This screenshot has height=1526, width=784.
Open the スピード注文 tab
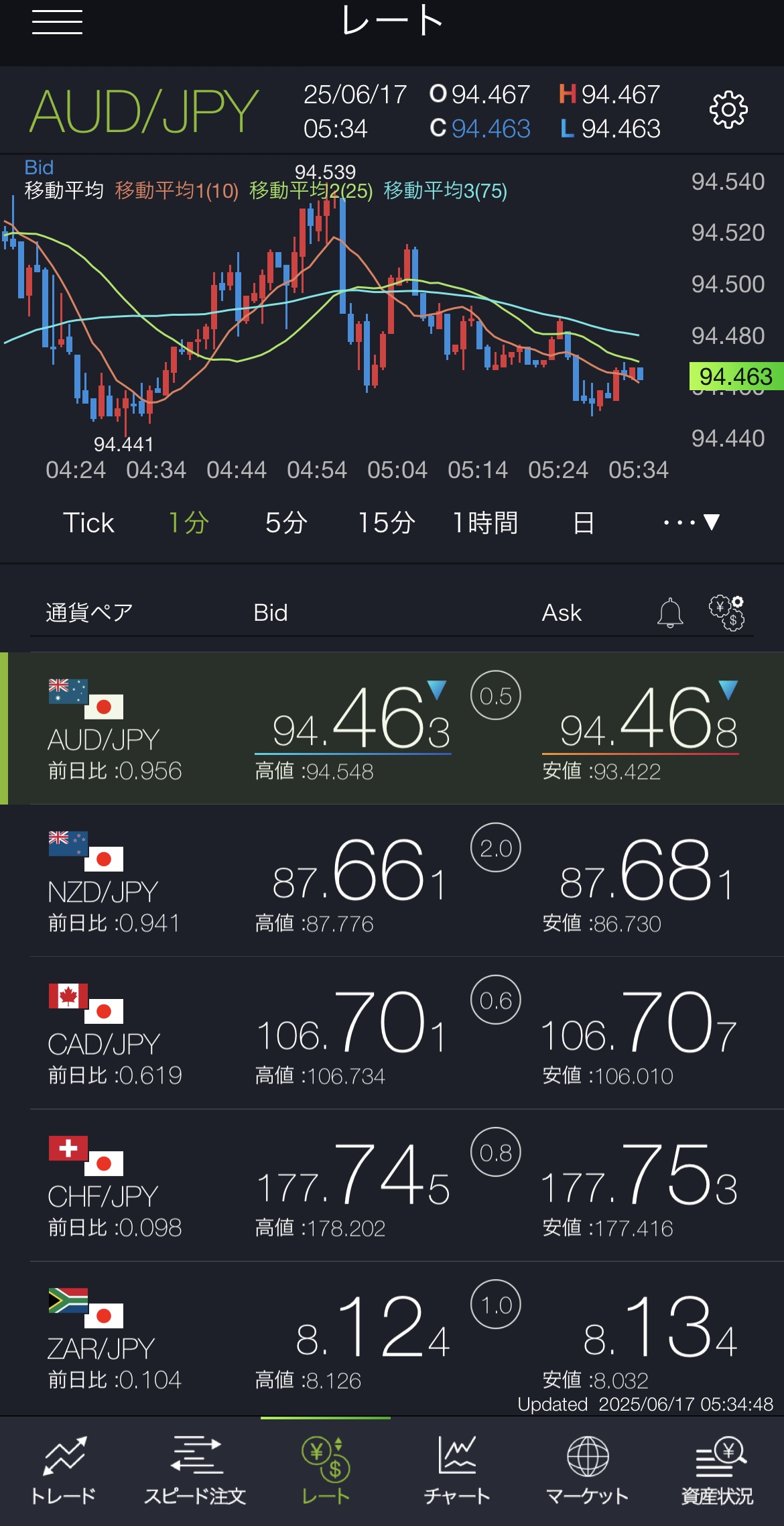[195, 1471]
